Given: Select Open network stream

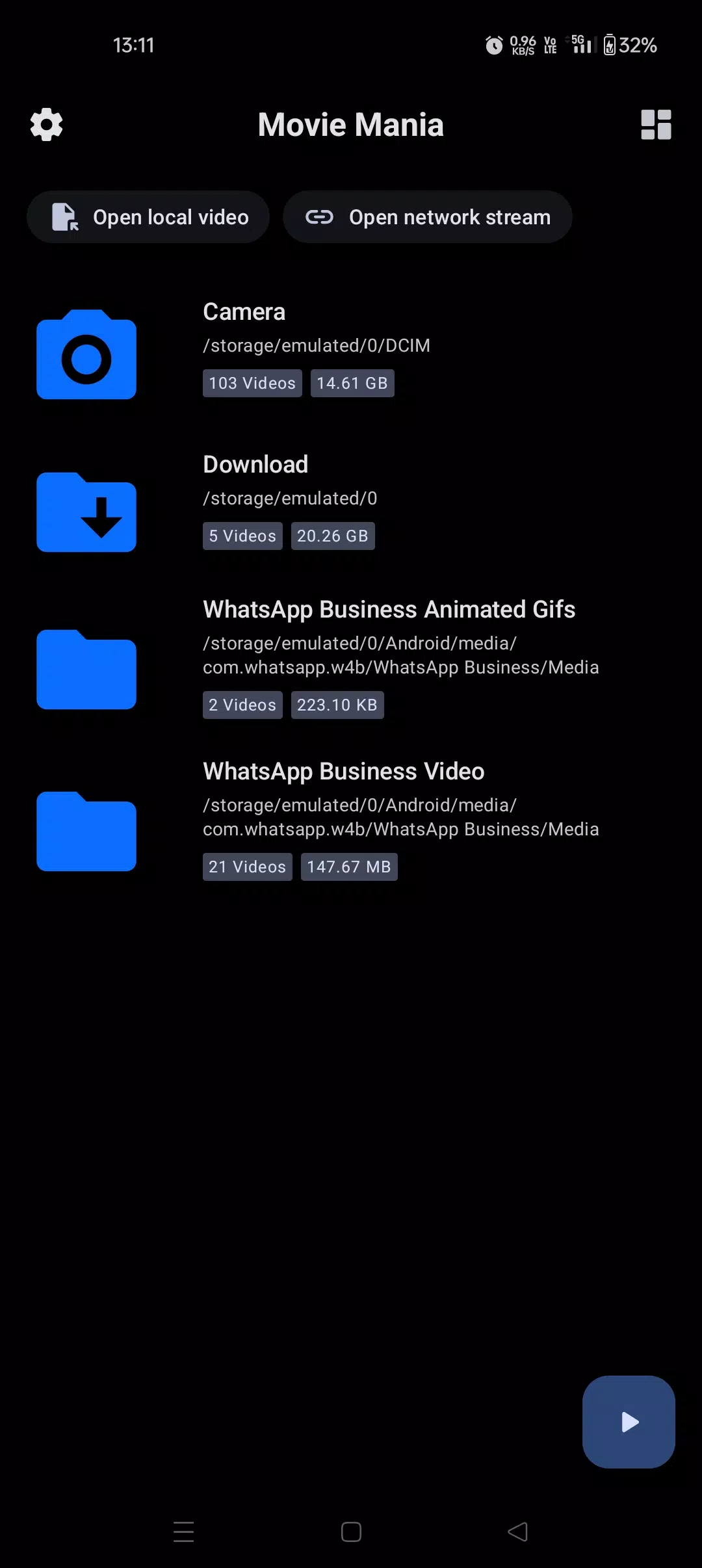Looking at the screenshot, I should [428, 217].
